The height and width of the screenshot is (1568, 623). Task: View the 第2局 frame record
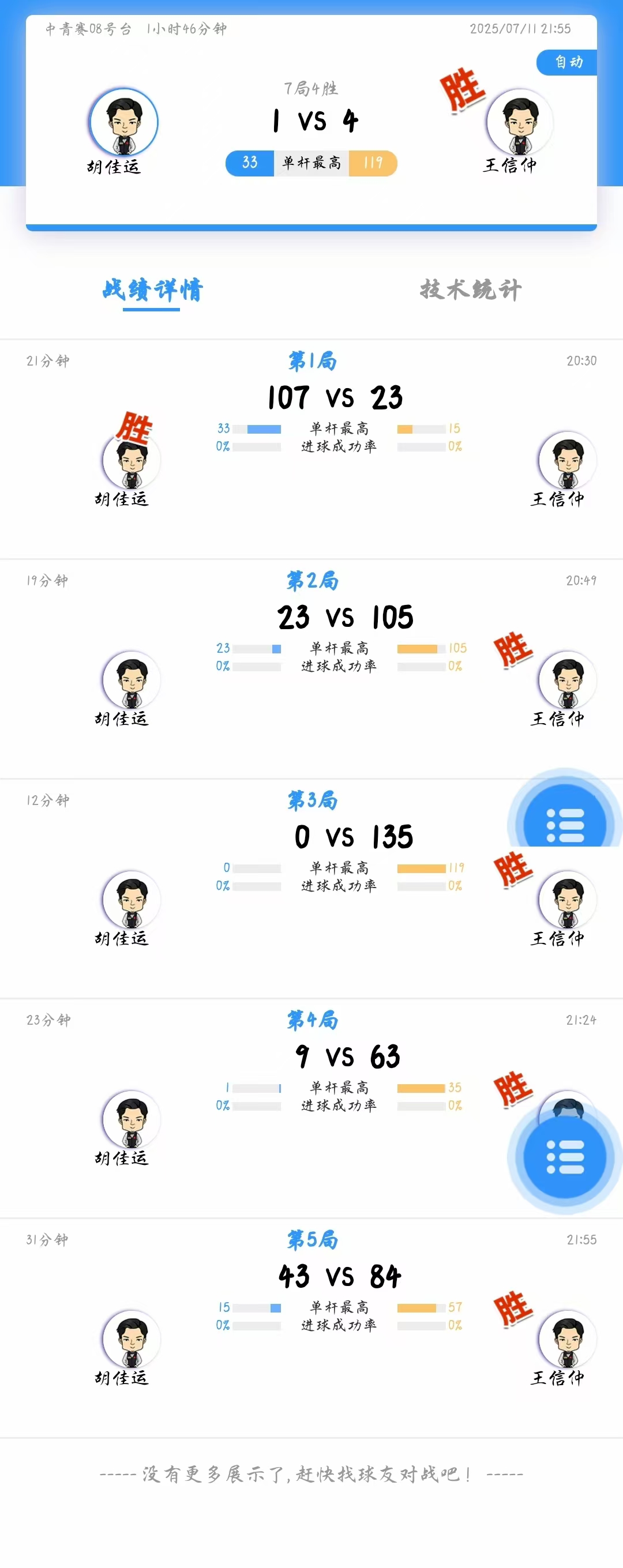click(x=312, y=581)
